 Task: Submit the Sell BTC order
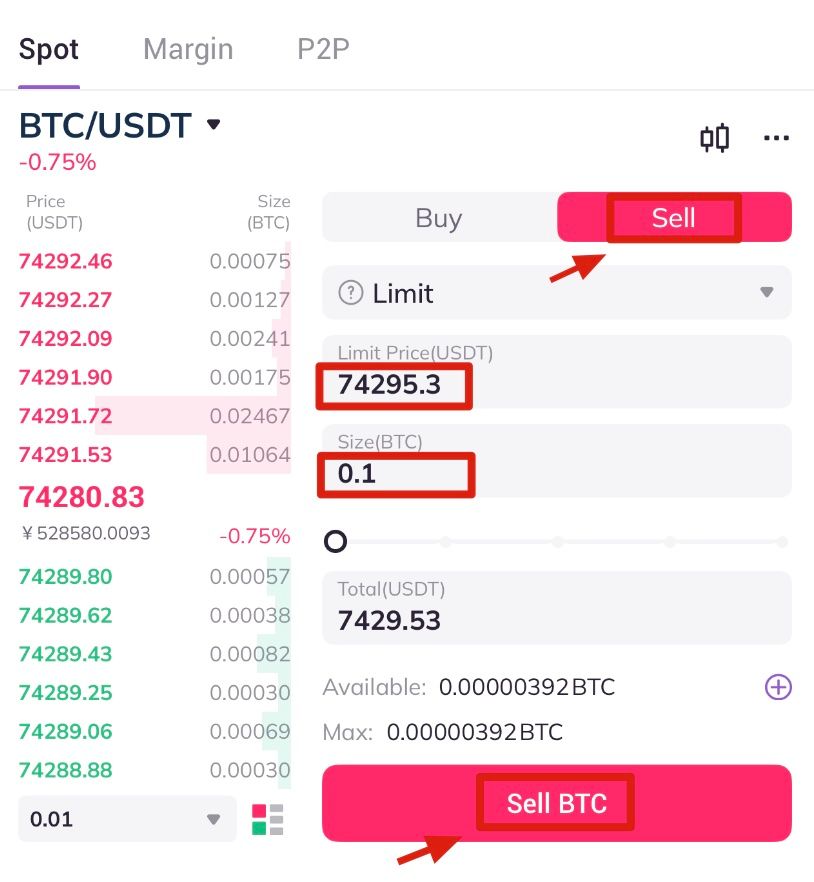click(x=556, y=803)
